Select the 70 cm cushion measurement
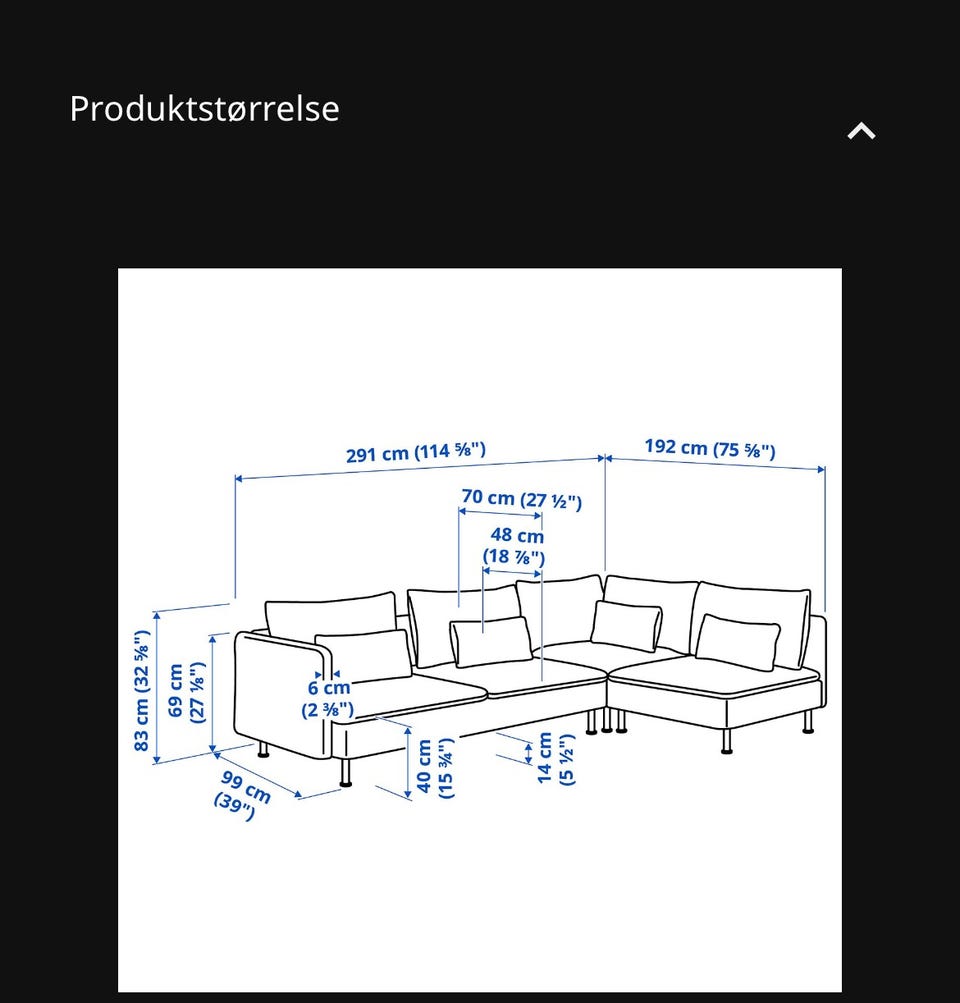This screenshot has width=960, height=1003. pos(524,498)
